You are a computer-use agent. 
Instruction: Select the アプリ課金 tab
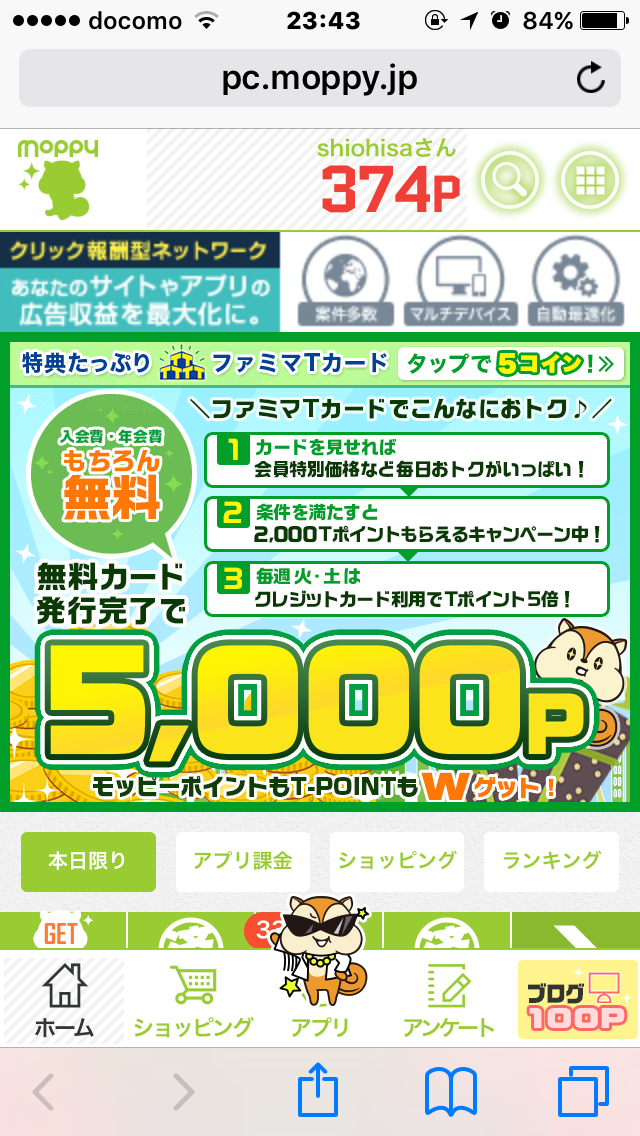pyautogui.click(x=243, y=861)
